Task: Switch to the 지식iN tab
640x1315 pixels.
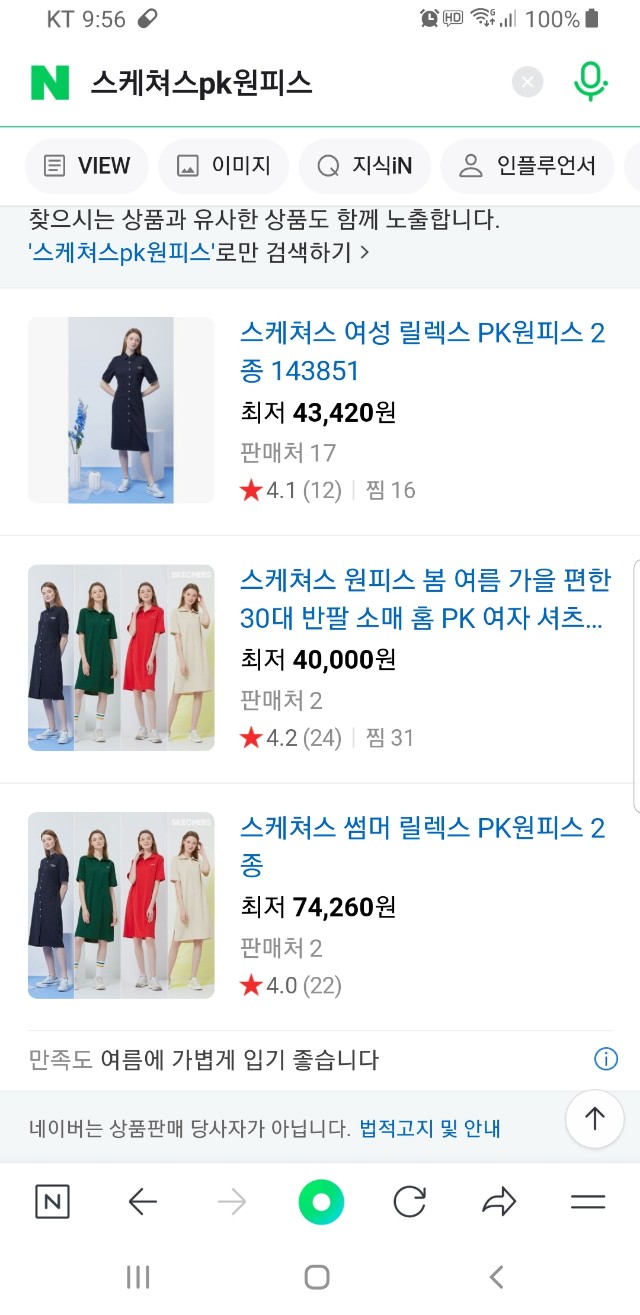Action: [364, 166]
